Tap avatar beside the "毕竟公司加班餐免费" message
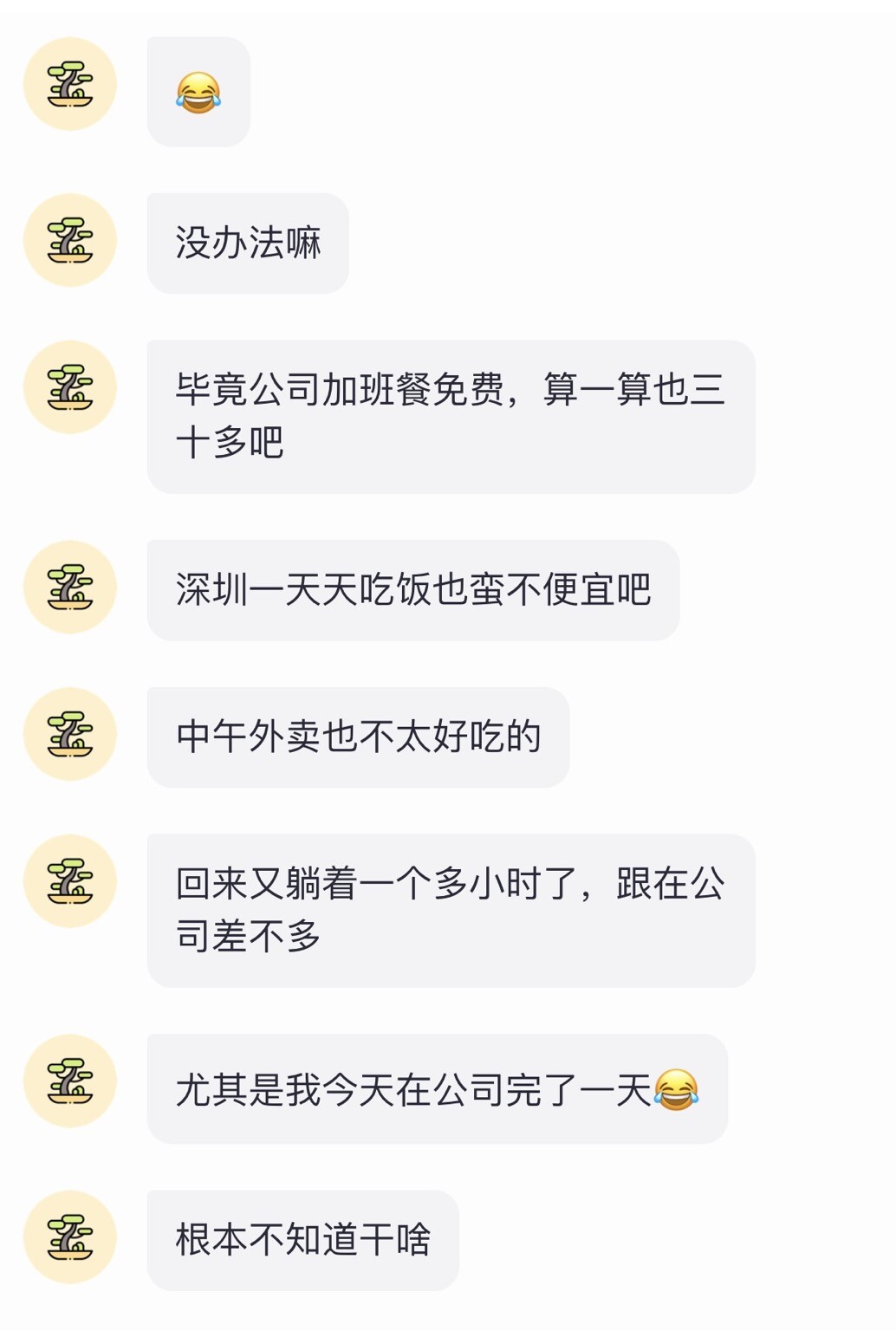Image resolution: width=896 pixels, height=1331 pixels. (70, 387)
